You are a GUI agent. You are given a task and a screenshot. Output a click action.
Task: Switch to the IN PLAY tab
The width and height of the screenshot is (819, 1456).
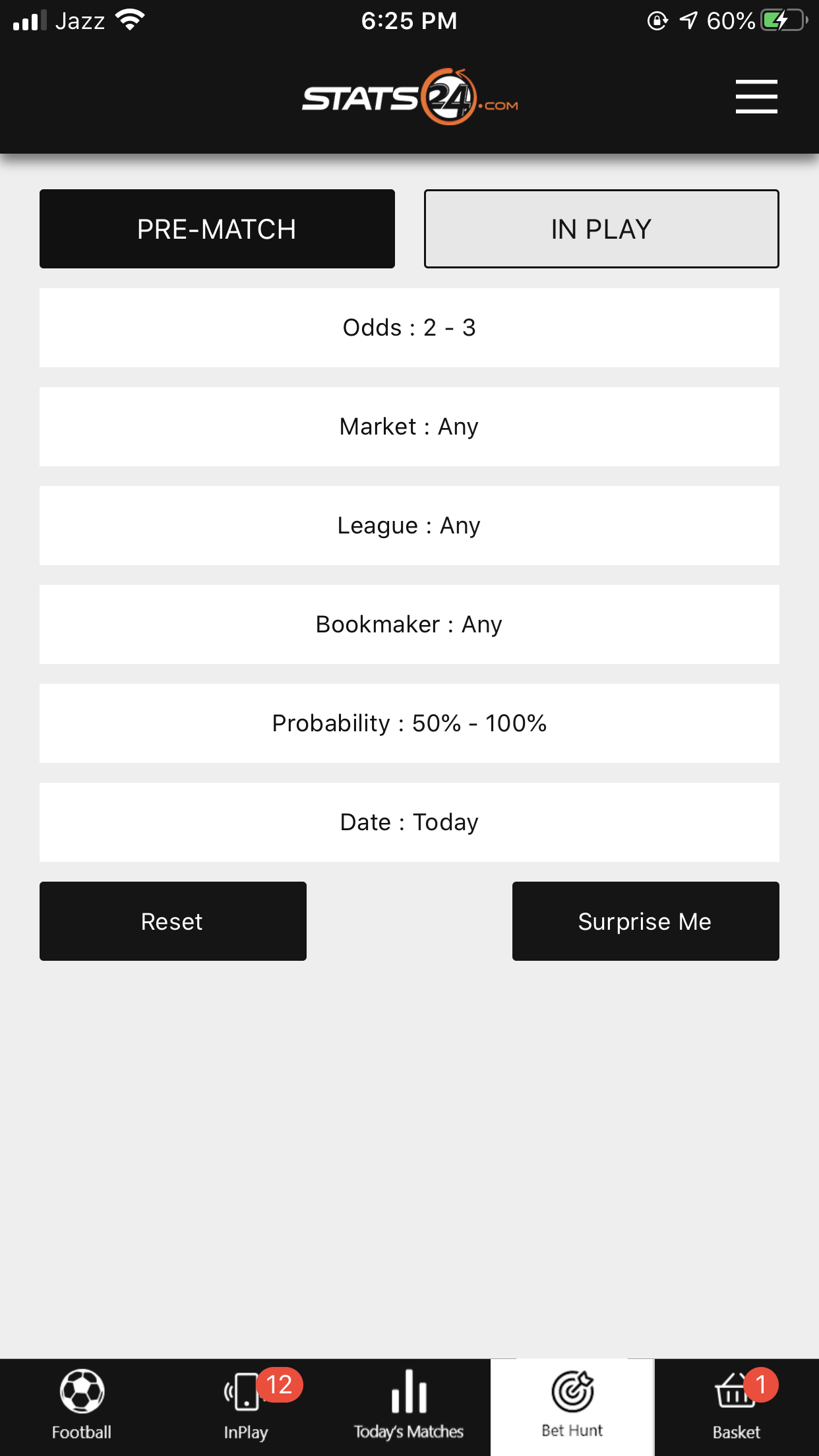coord(601,229)
